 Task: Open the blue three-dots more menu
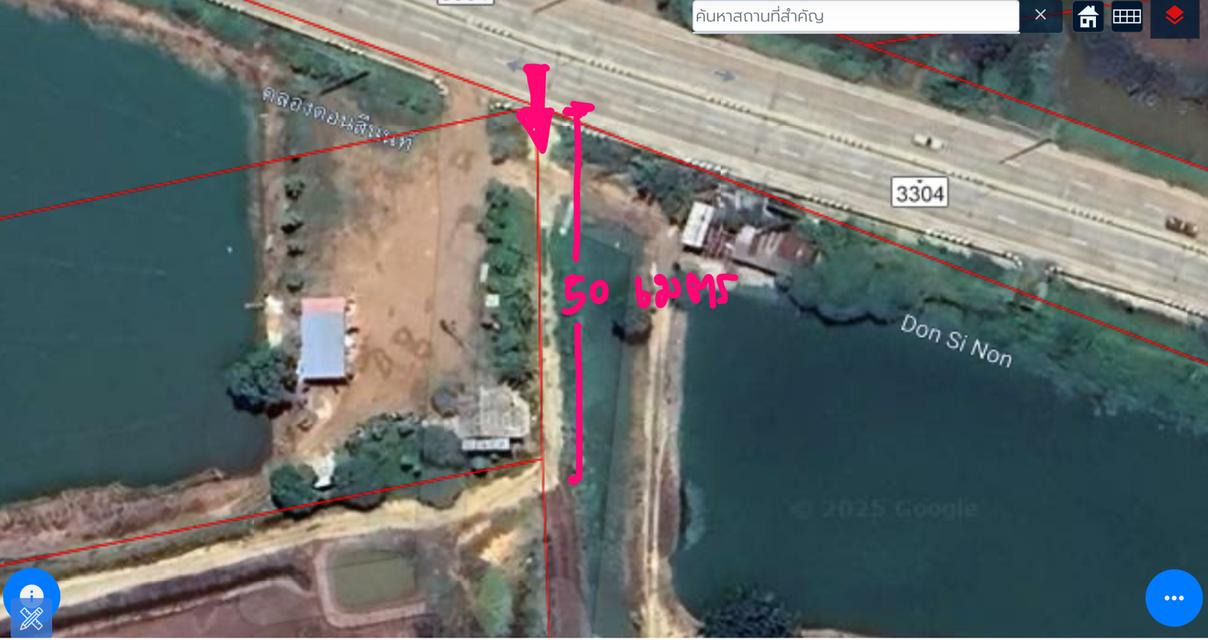1174,598
